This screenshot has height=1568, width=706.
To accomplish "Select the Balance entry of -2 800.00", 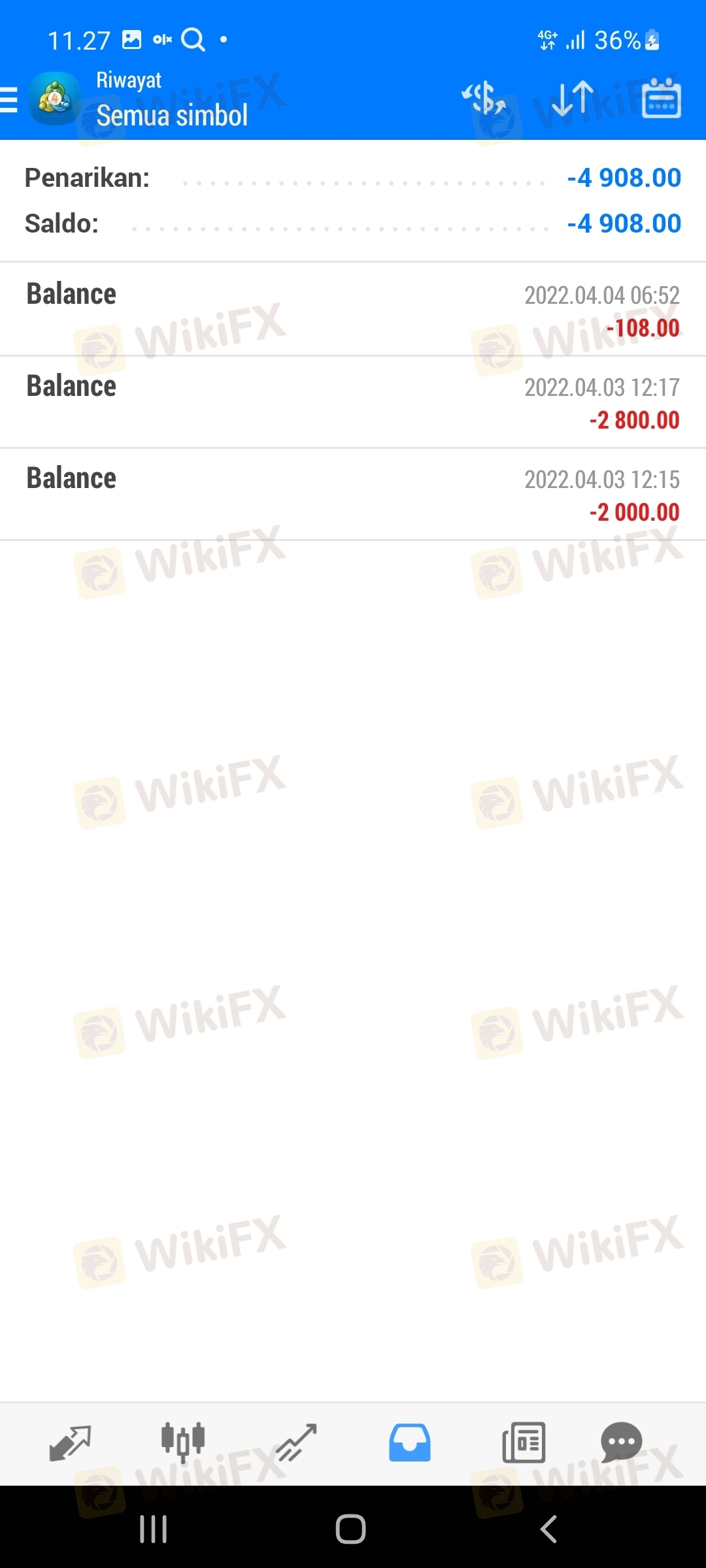I will [353, 402].
